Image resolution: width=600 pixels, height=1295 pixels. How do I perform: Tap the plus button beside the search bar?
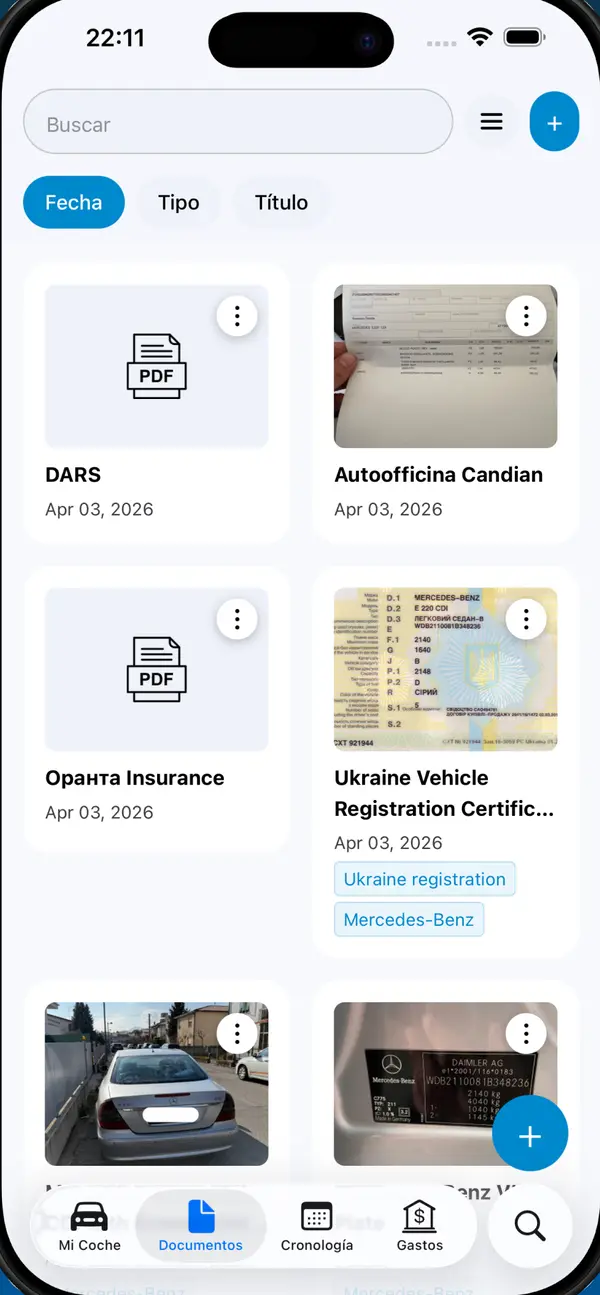(554, 122)
